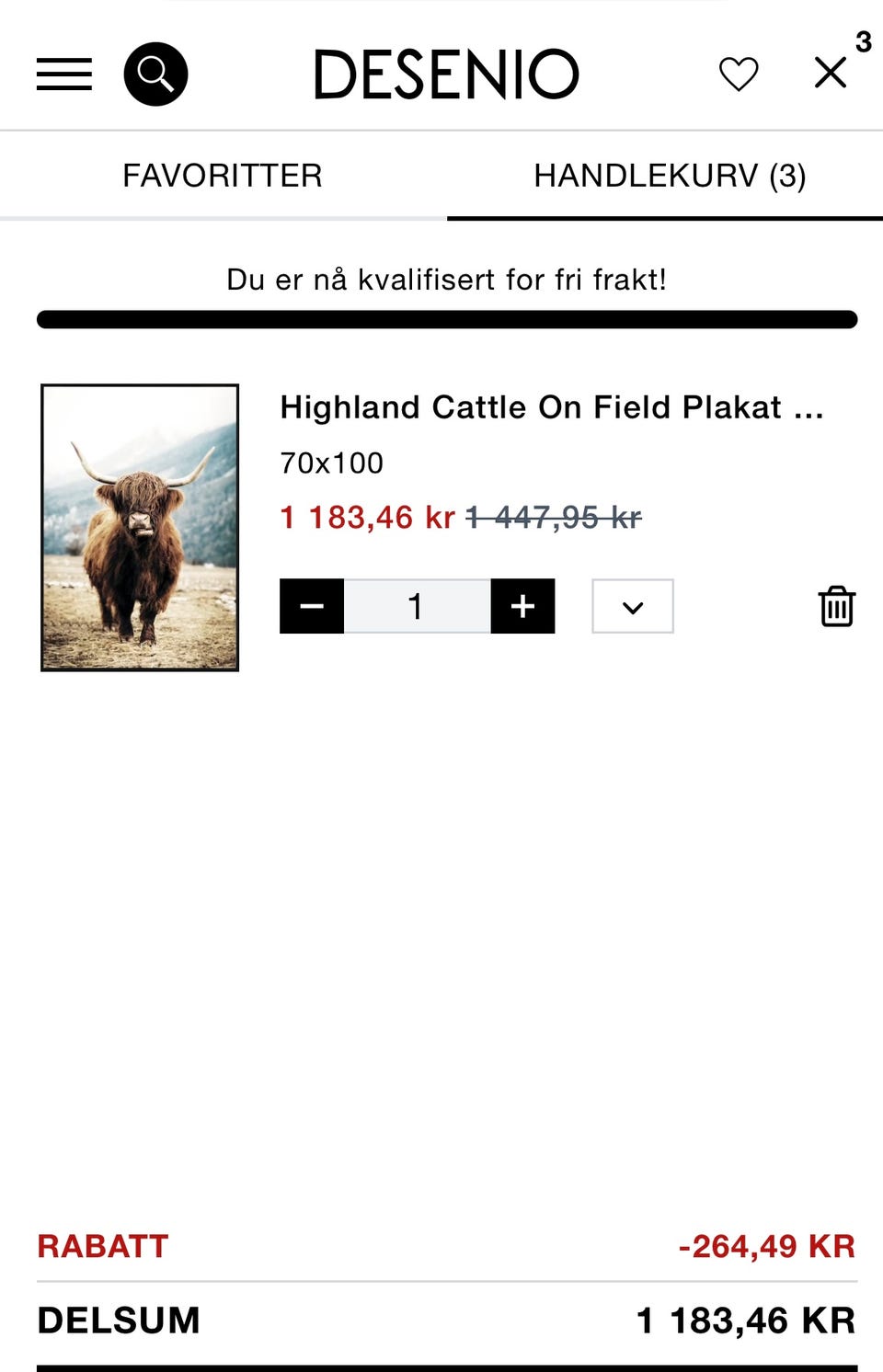883x1372 pixels.
Task: Open the hamburger navigation menu
Action: pyautogui.click(x=63, y=74)
